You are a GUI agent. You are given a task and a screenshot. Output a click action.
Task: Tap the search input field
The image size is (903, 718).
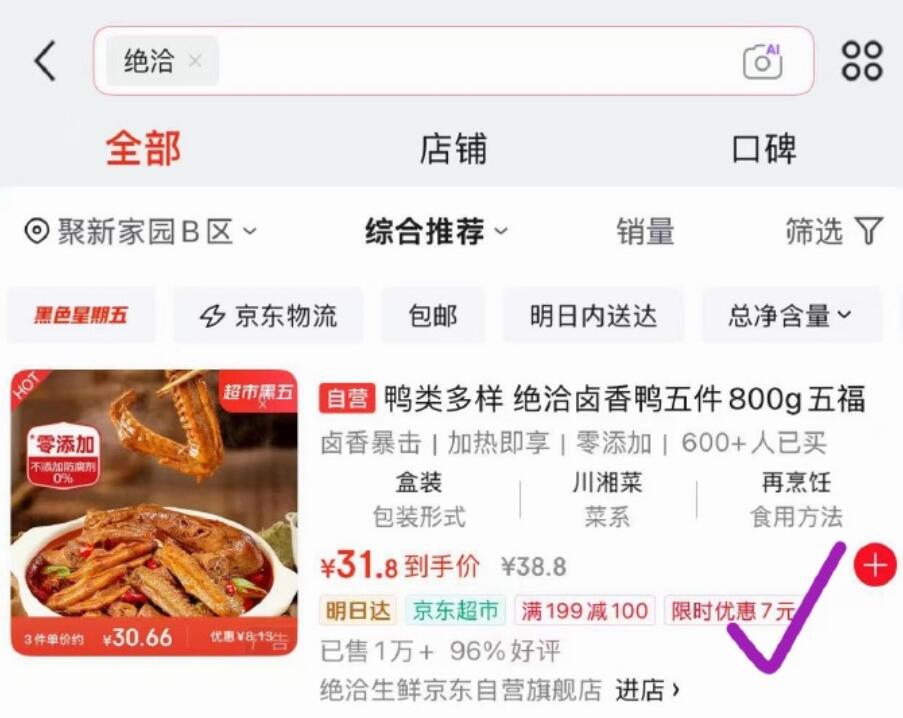(470, 61)
